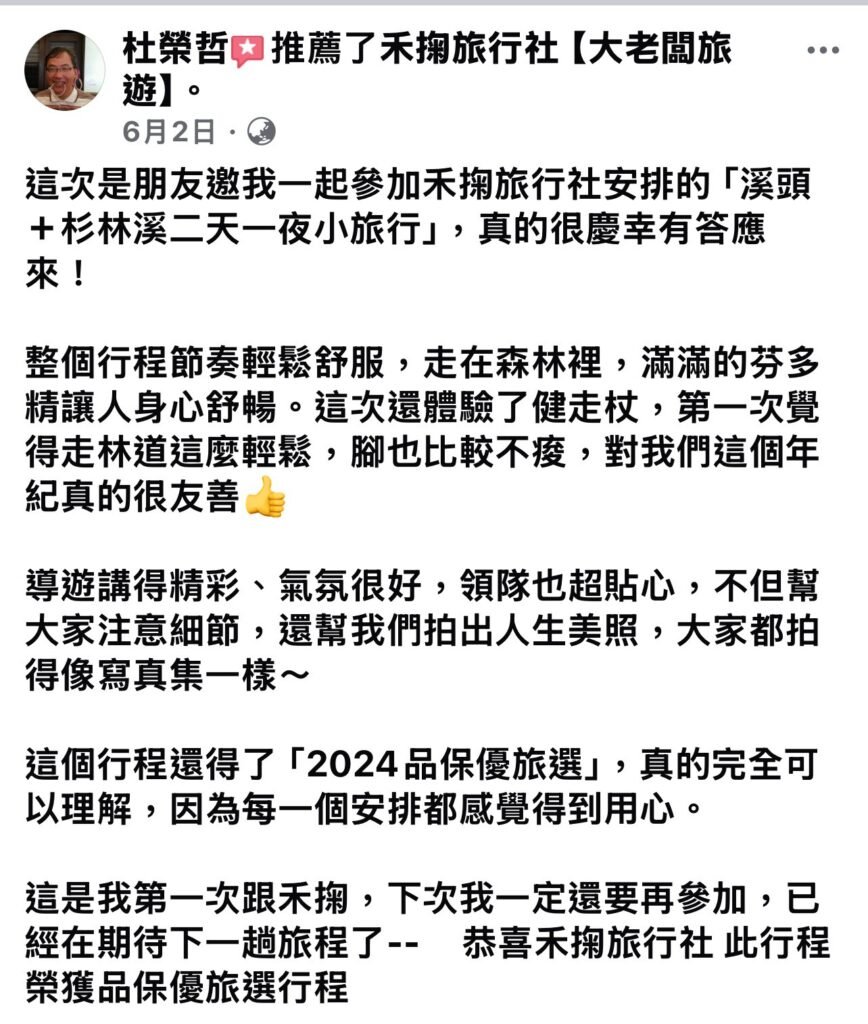Open the 6月2日 post timestamp
Image resolution: width=868 pixels, height=1024 pixels.
[168, 131]
